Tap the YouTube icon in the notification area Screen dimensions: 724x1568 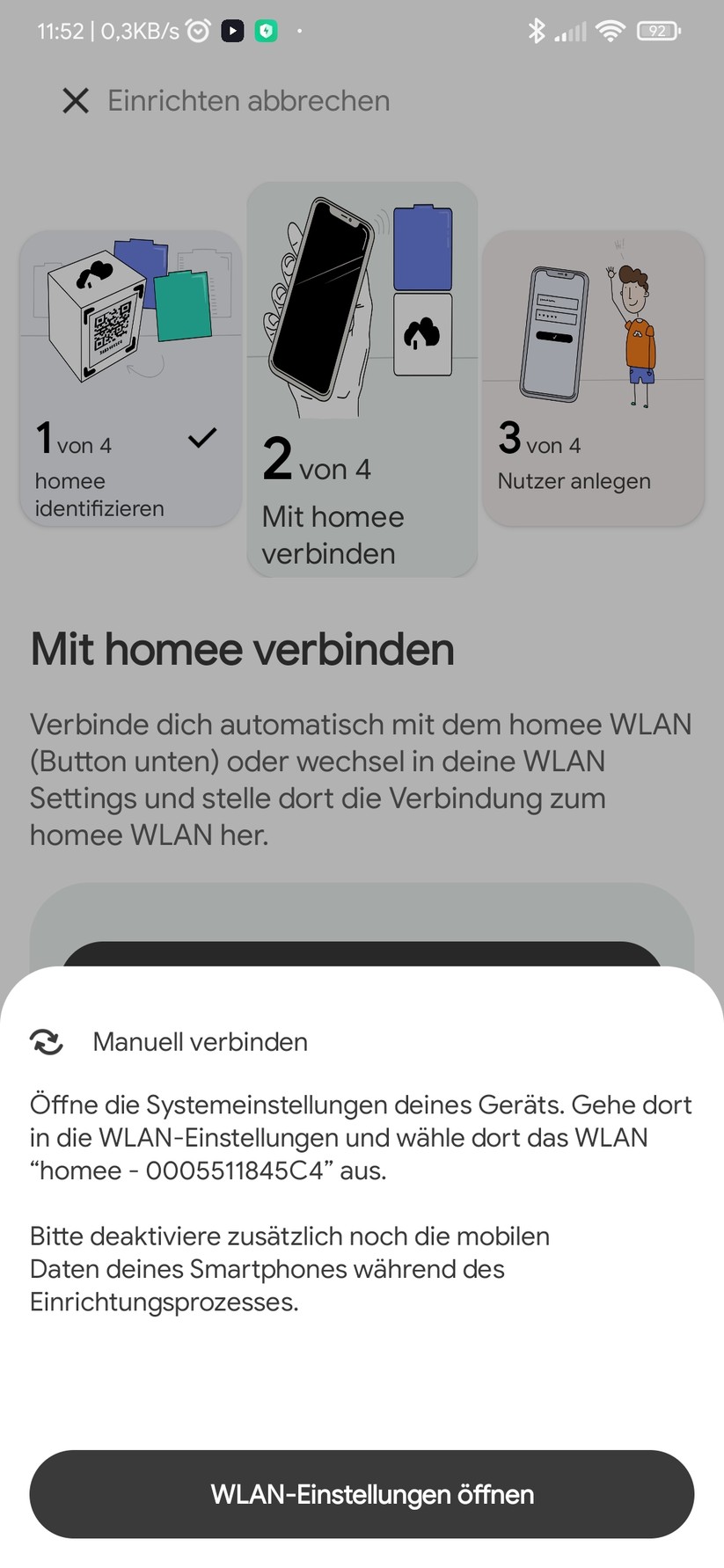coord(232,30)
